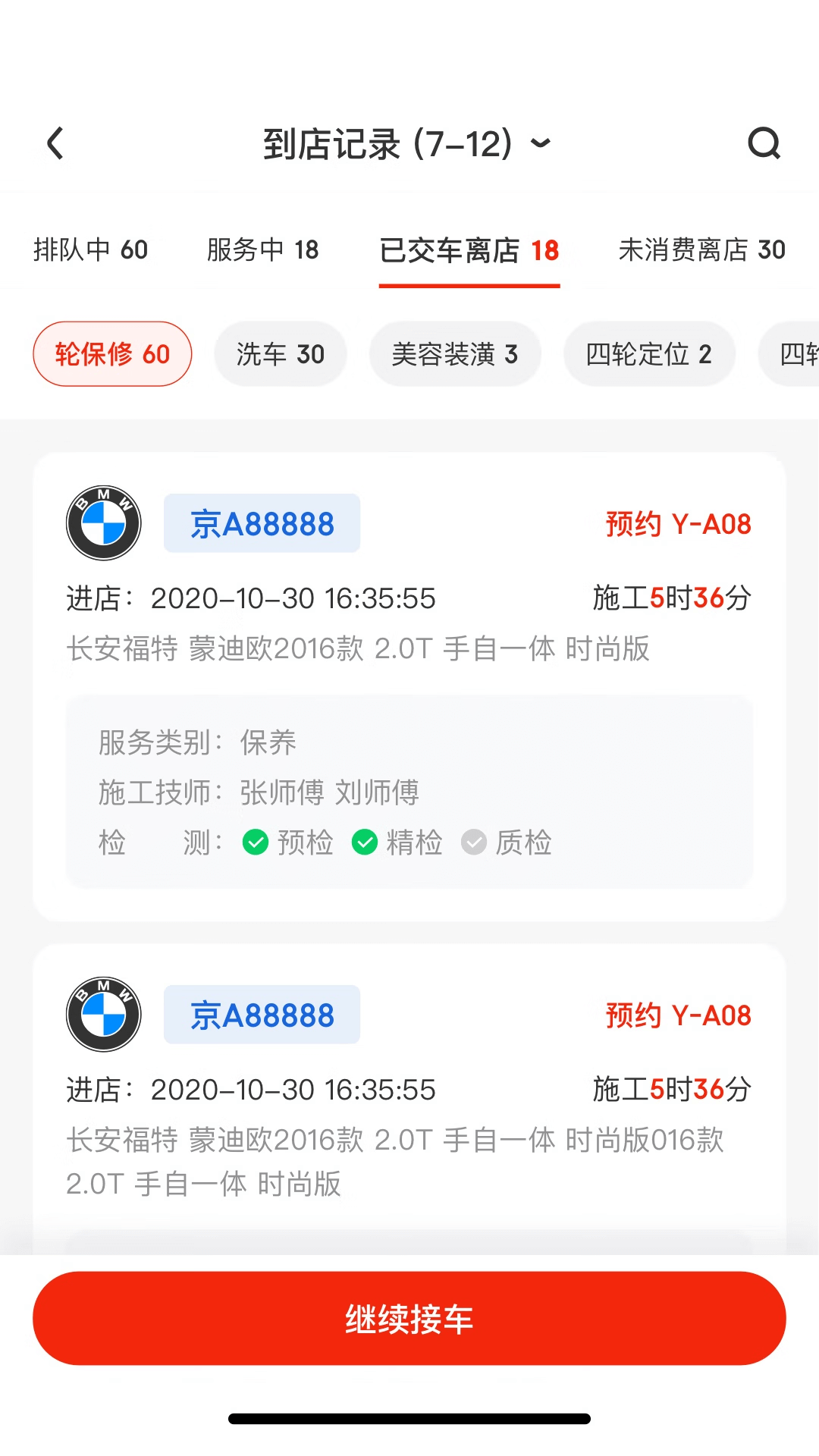Image resolution: width=819 pixels, height=1456 pixels.
Task: Select the 已交车离店 18 tab
Action: (x=469, y=251)
